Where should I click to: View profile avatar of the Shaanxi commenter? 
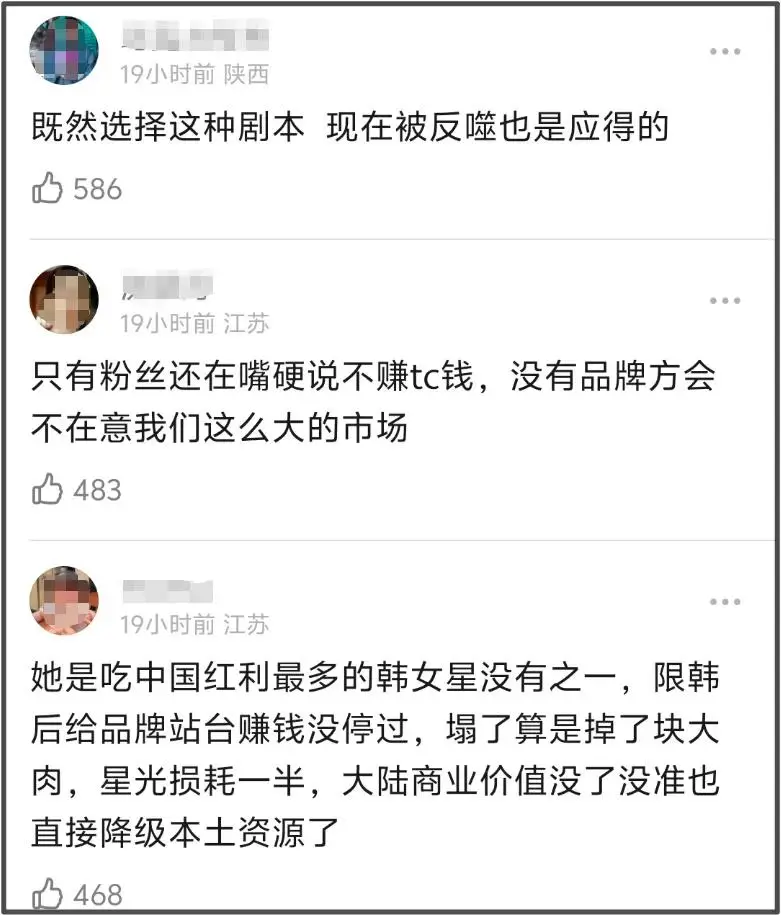65,50
